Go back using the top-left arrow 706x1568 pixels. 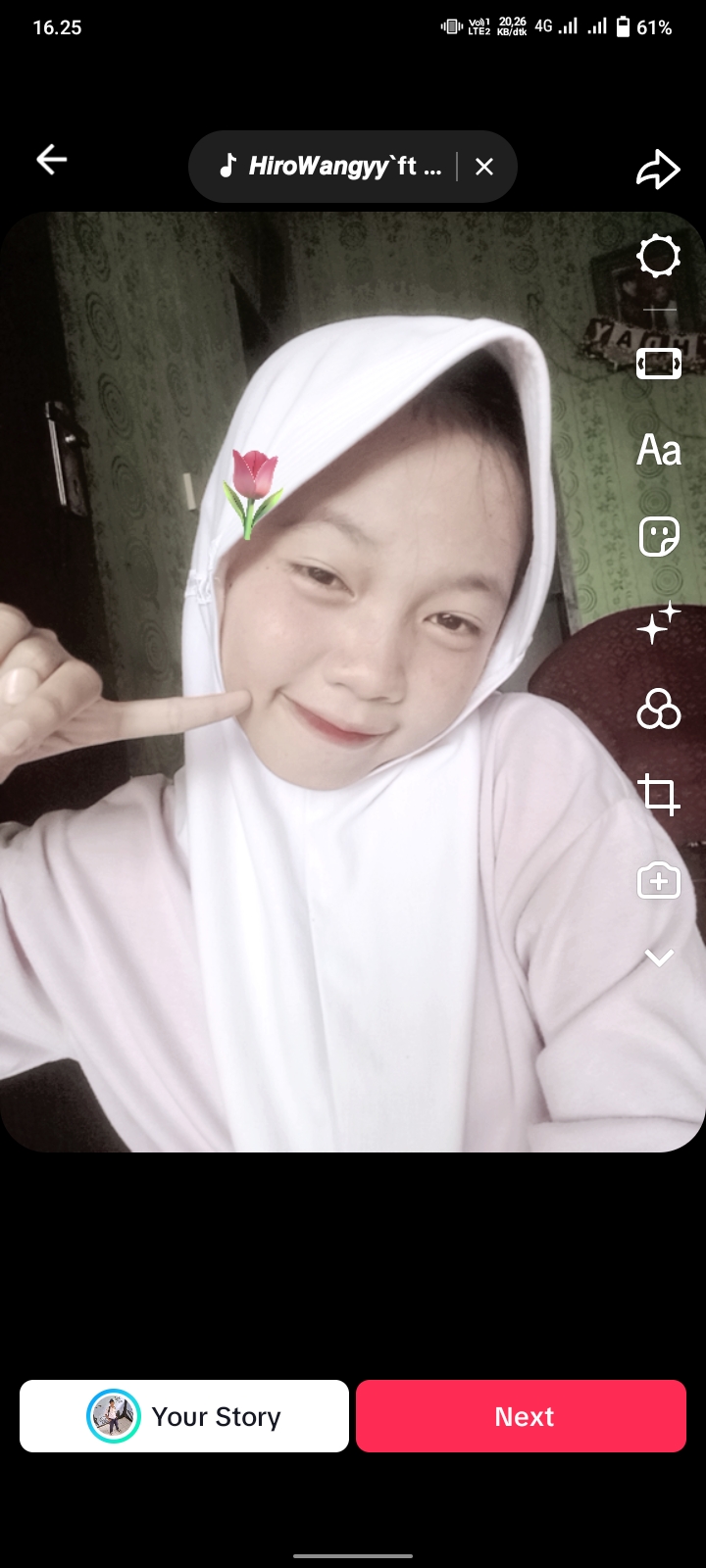(51, 159)
